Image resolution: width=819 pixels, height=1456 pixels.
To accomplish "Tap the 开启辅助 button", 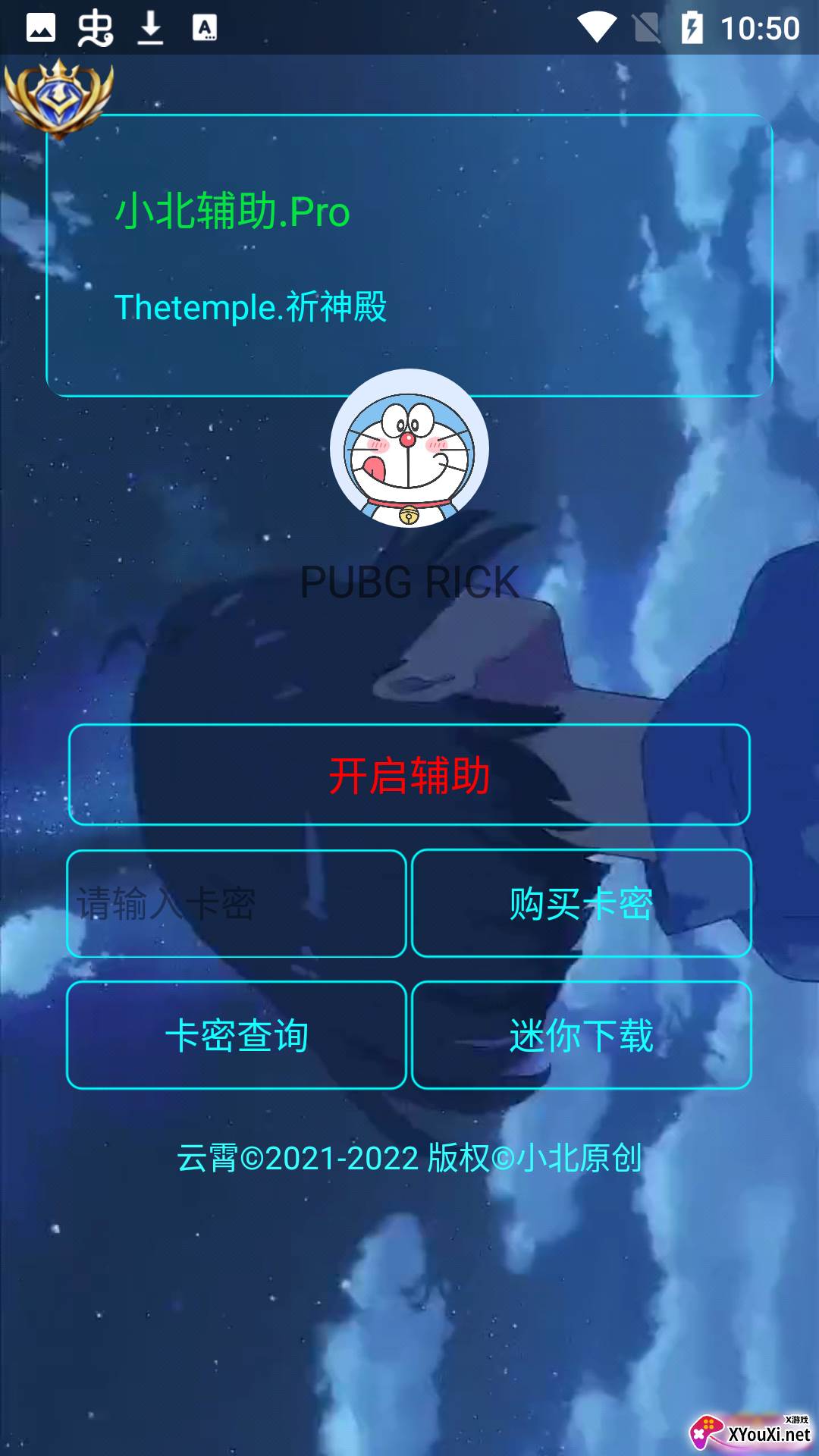I will coord(409,775).
